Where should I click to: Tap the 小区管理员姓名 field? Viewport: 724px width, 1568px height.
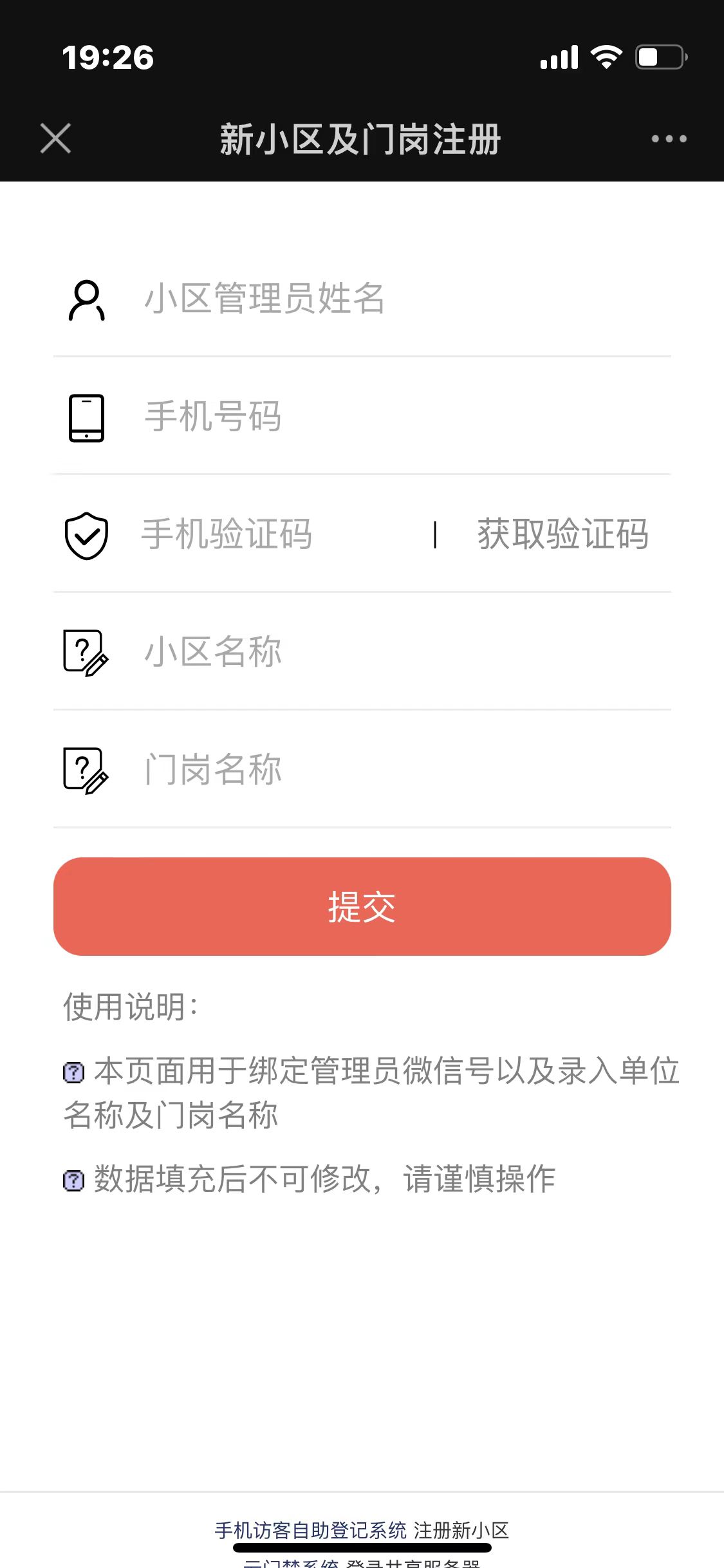pyautogui.click(x=405, y=299)
